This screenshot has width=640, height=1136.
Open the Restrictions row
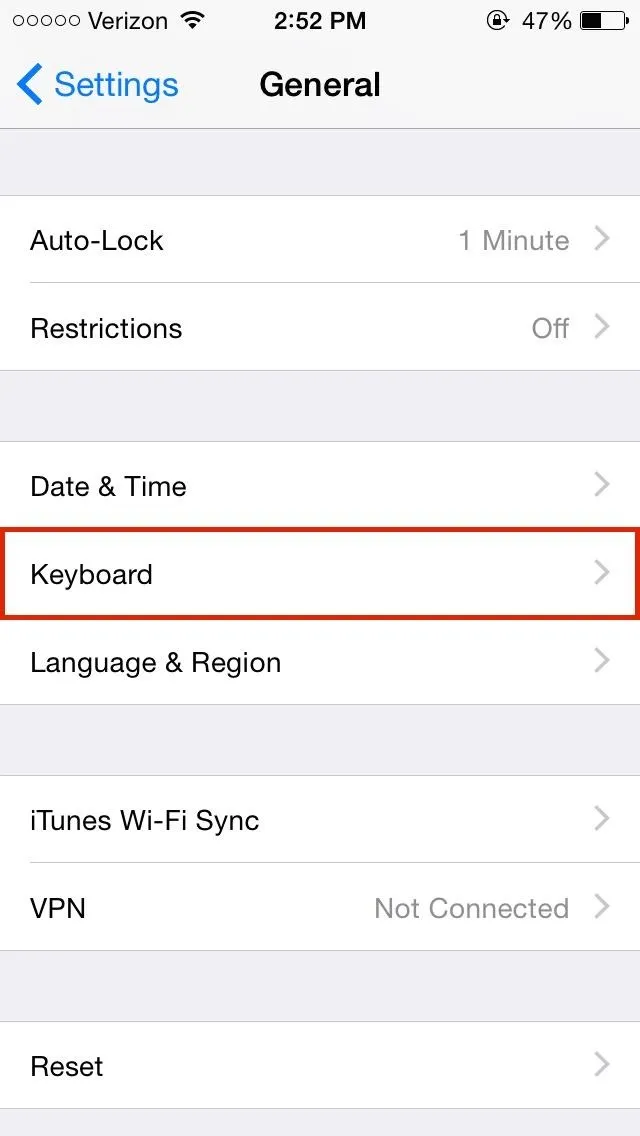click(320, 327)
